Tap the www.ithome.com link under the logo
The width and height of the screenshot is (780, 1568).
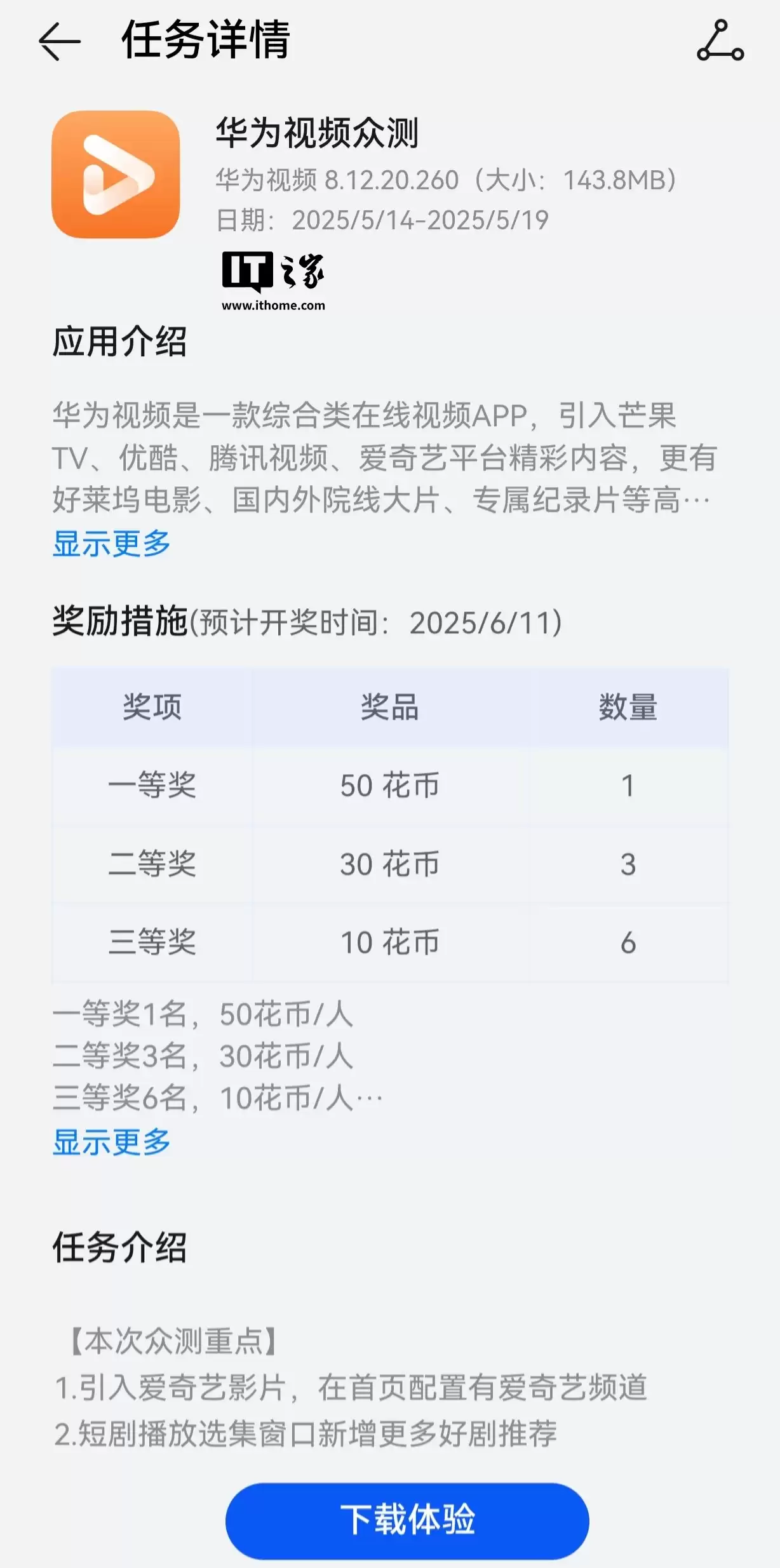(273, 306)
